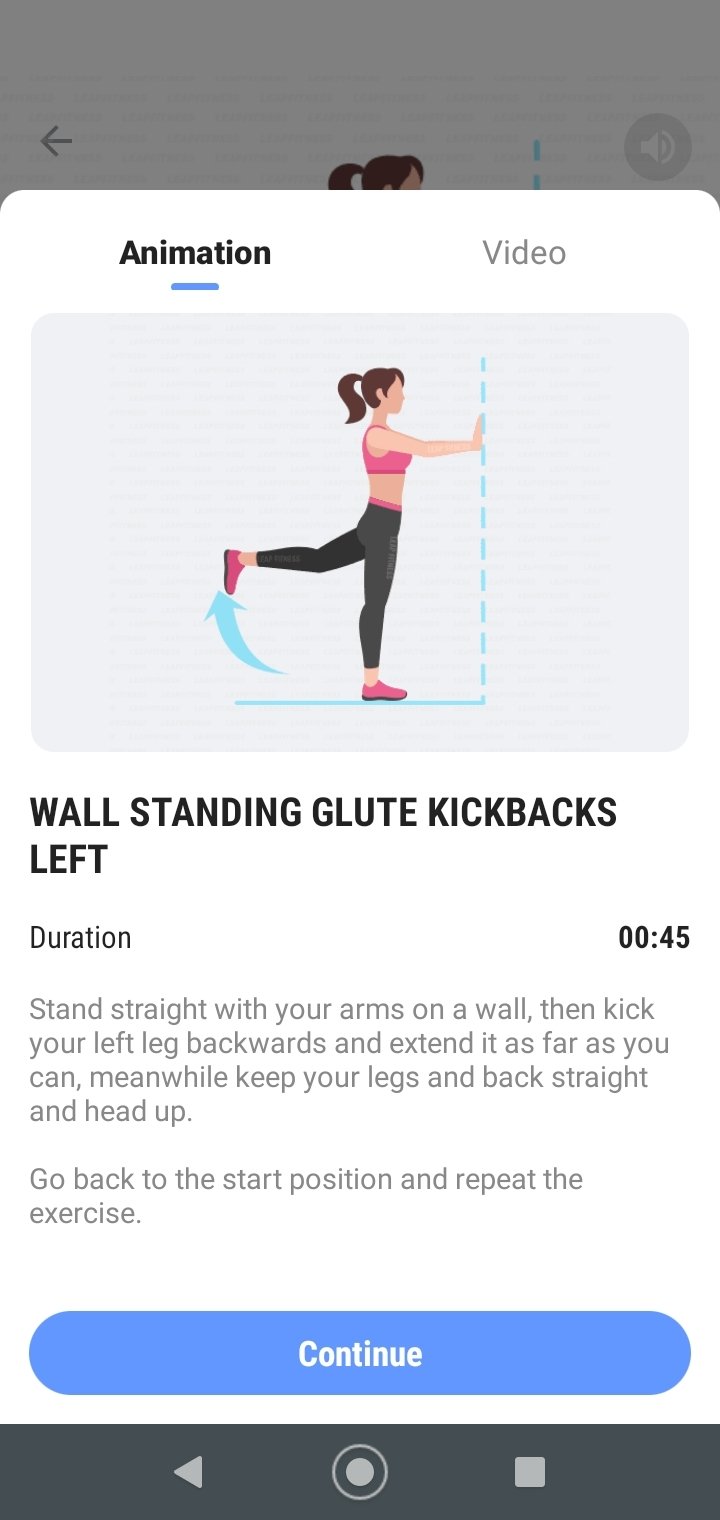This screenshot has width=720, height=1520.
Task: Switch to the Video tab
Action: pyautogui.click(x=524, y=253)
